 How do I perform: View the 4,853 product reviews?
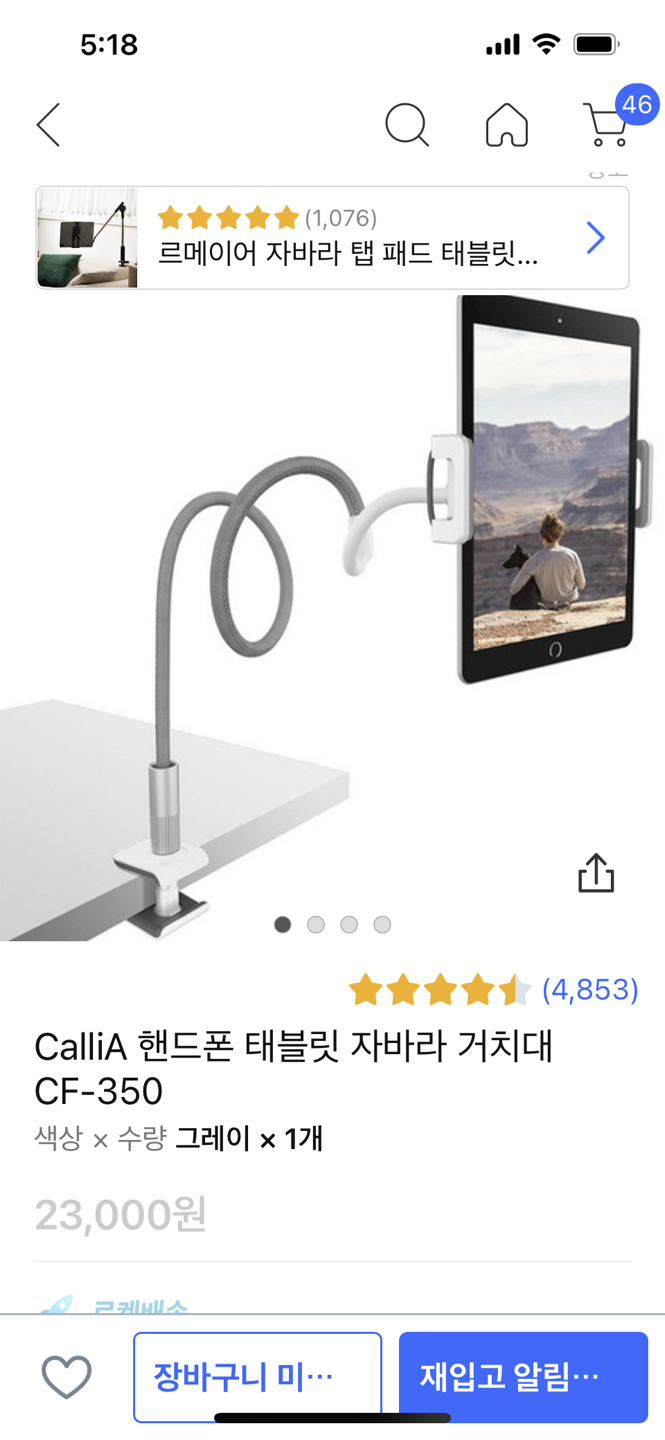click(589, 990)
